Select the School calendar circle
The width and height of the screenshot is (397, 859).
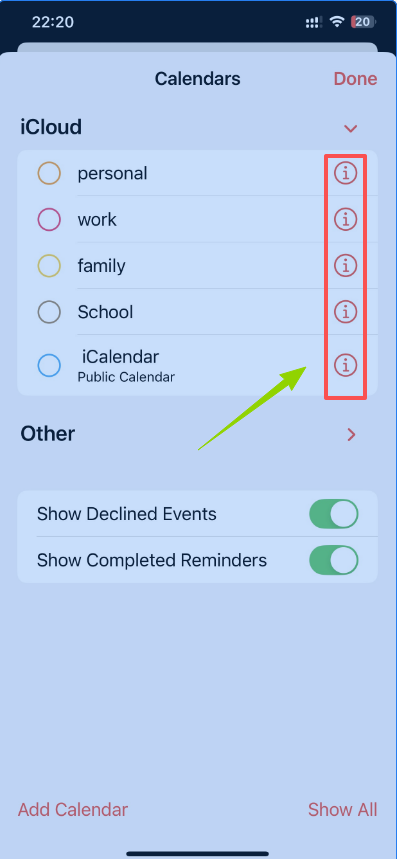tap(49, 312)
